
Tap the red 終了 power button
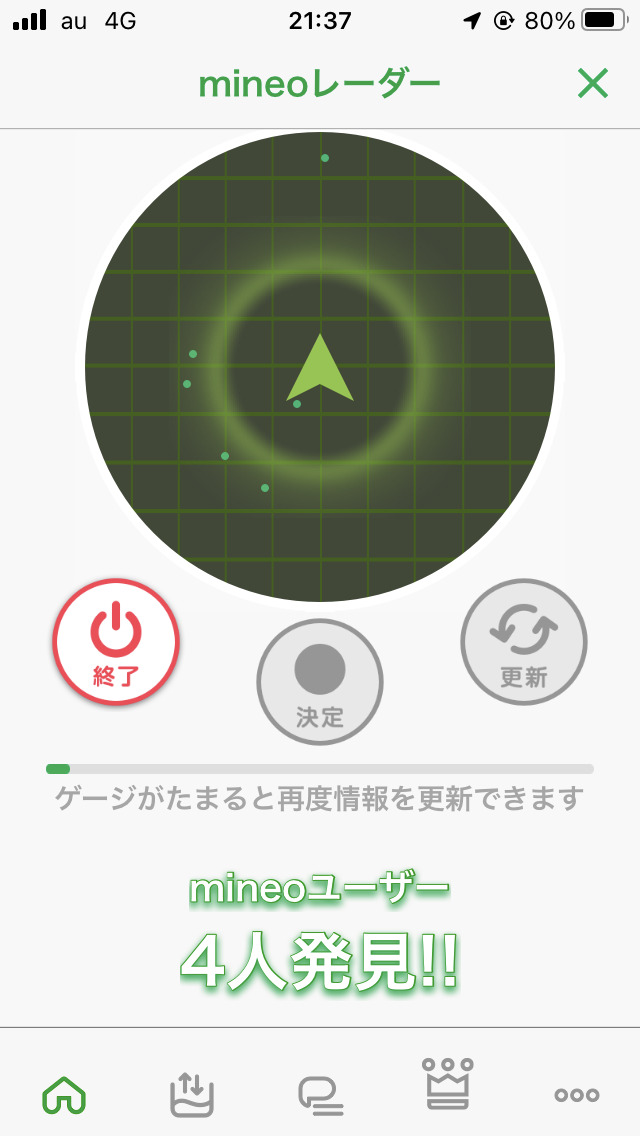(116, 642)
